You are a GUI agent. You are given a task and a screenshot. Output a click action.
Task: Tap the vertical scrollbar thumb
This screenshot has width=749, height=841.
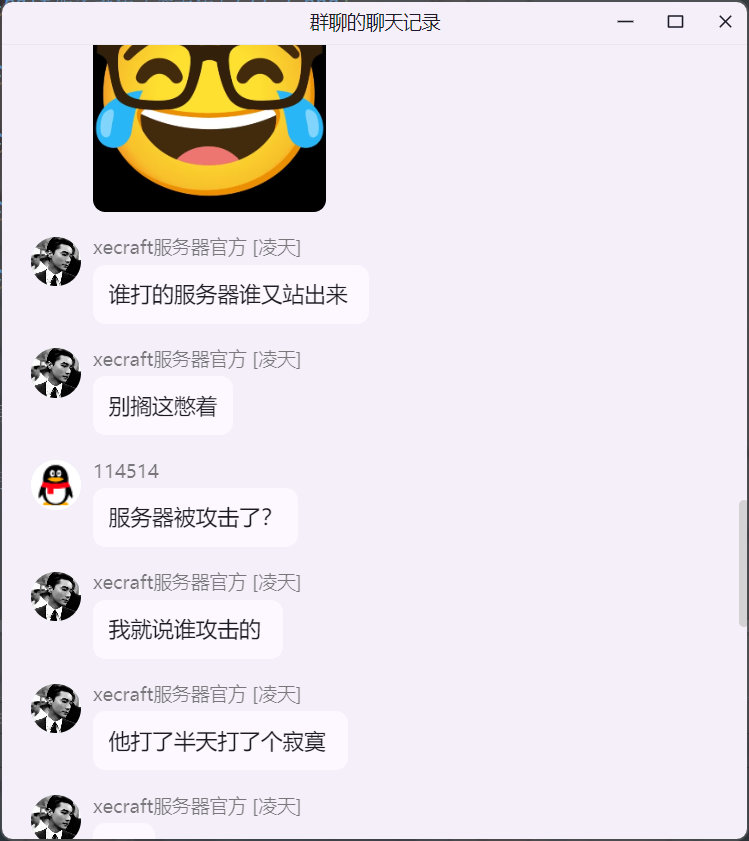(742, 563)
